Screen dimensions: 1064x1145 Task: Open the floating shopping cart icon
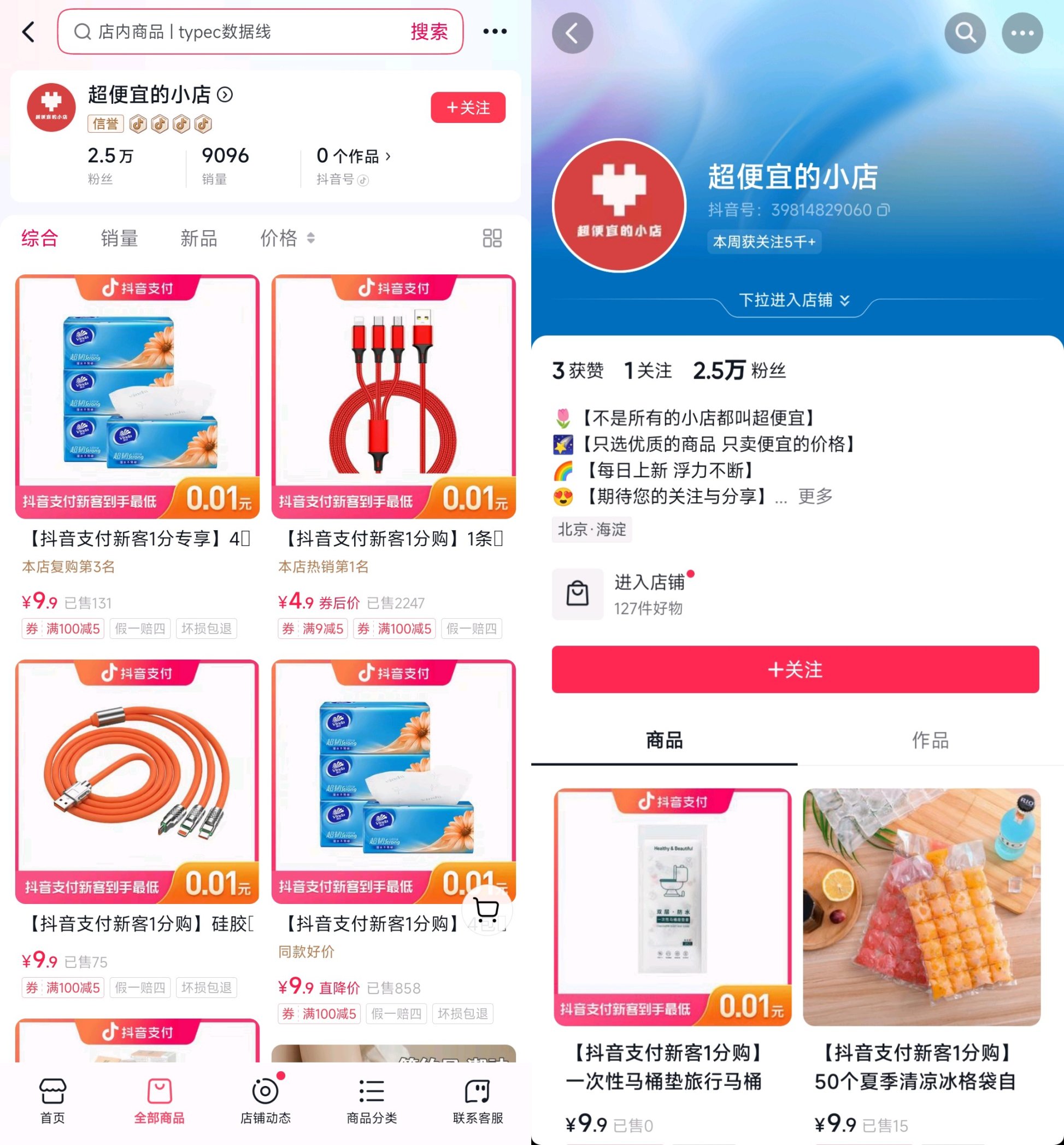point(486,909)
